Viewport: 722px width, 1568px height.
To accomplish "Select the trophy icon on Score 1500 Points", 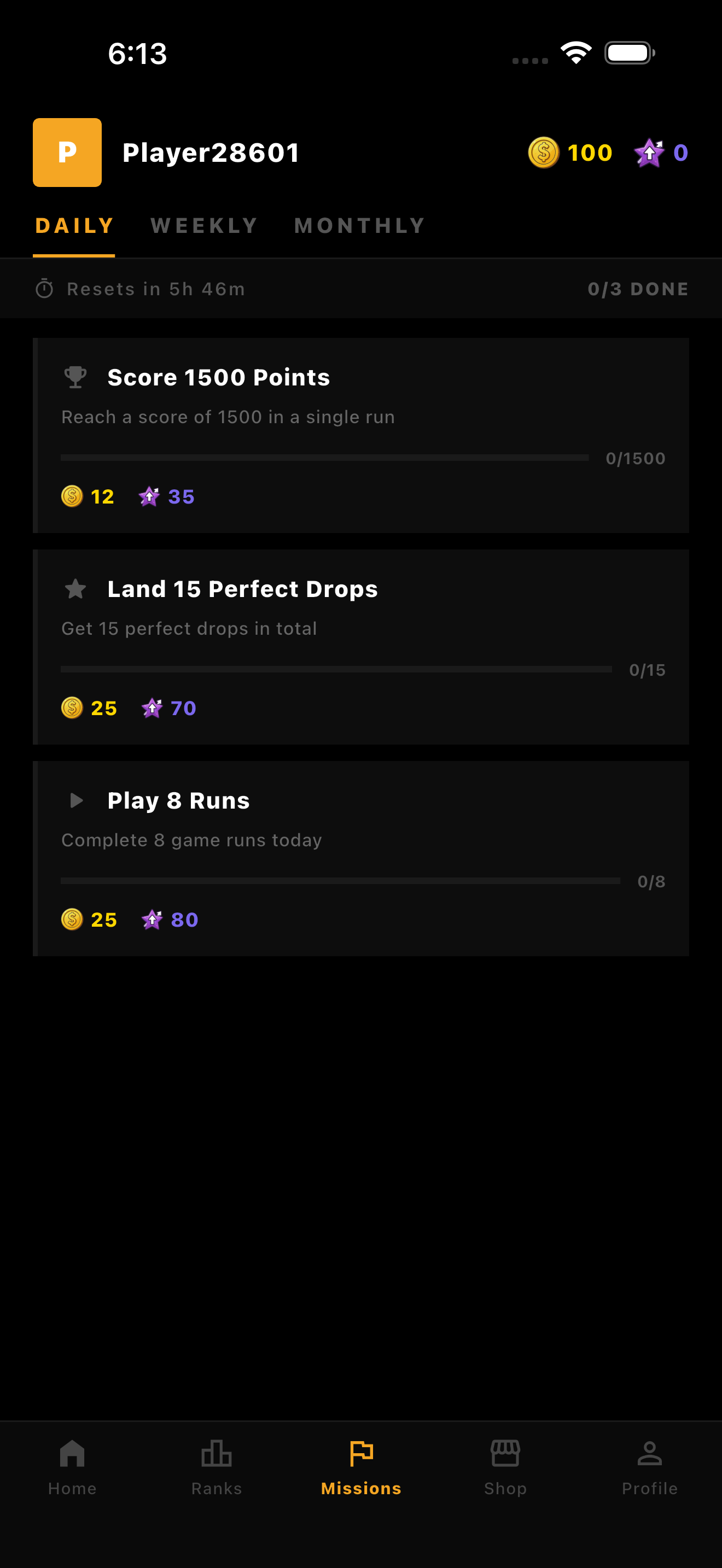I will (75, 377).
